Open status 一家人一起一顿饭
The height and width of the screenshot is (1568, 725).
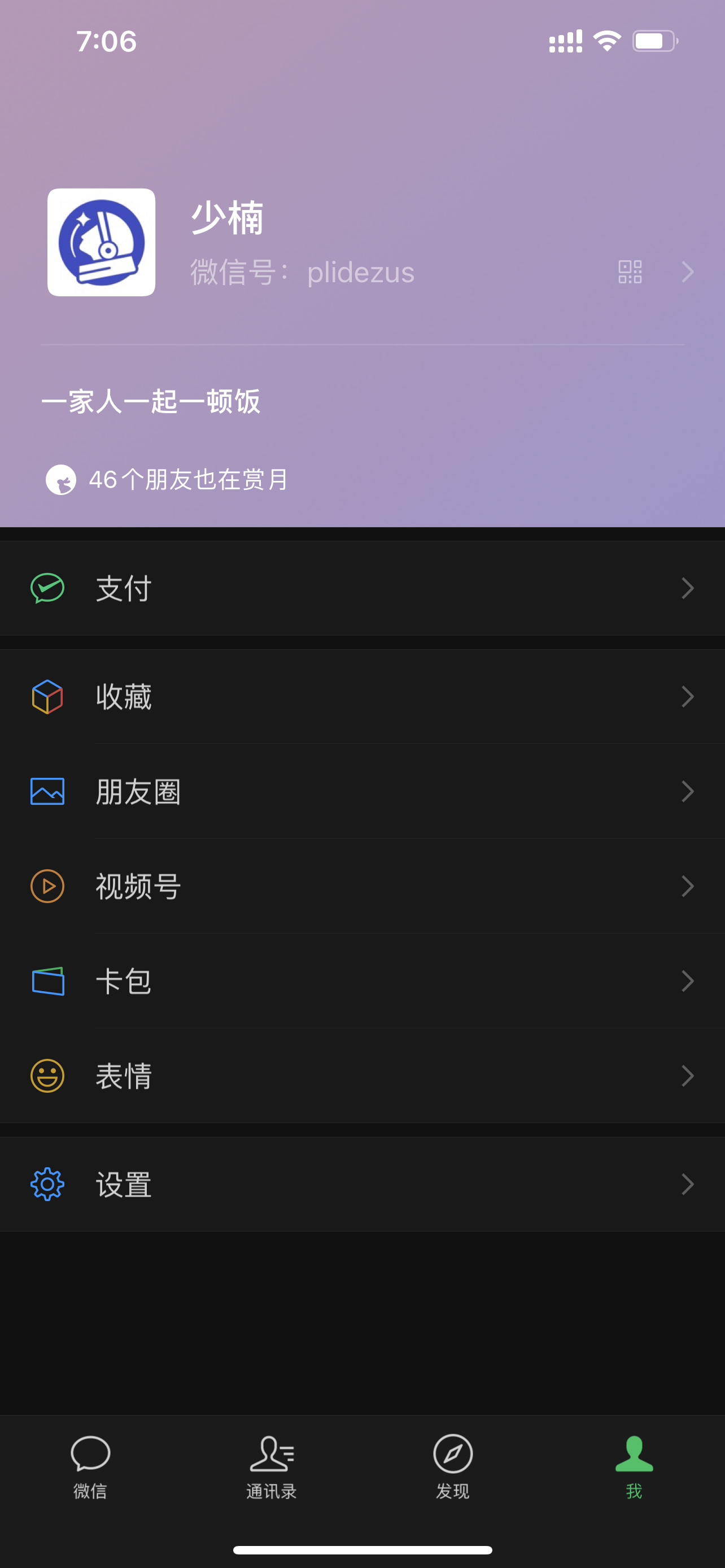151,402
